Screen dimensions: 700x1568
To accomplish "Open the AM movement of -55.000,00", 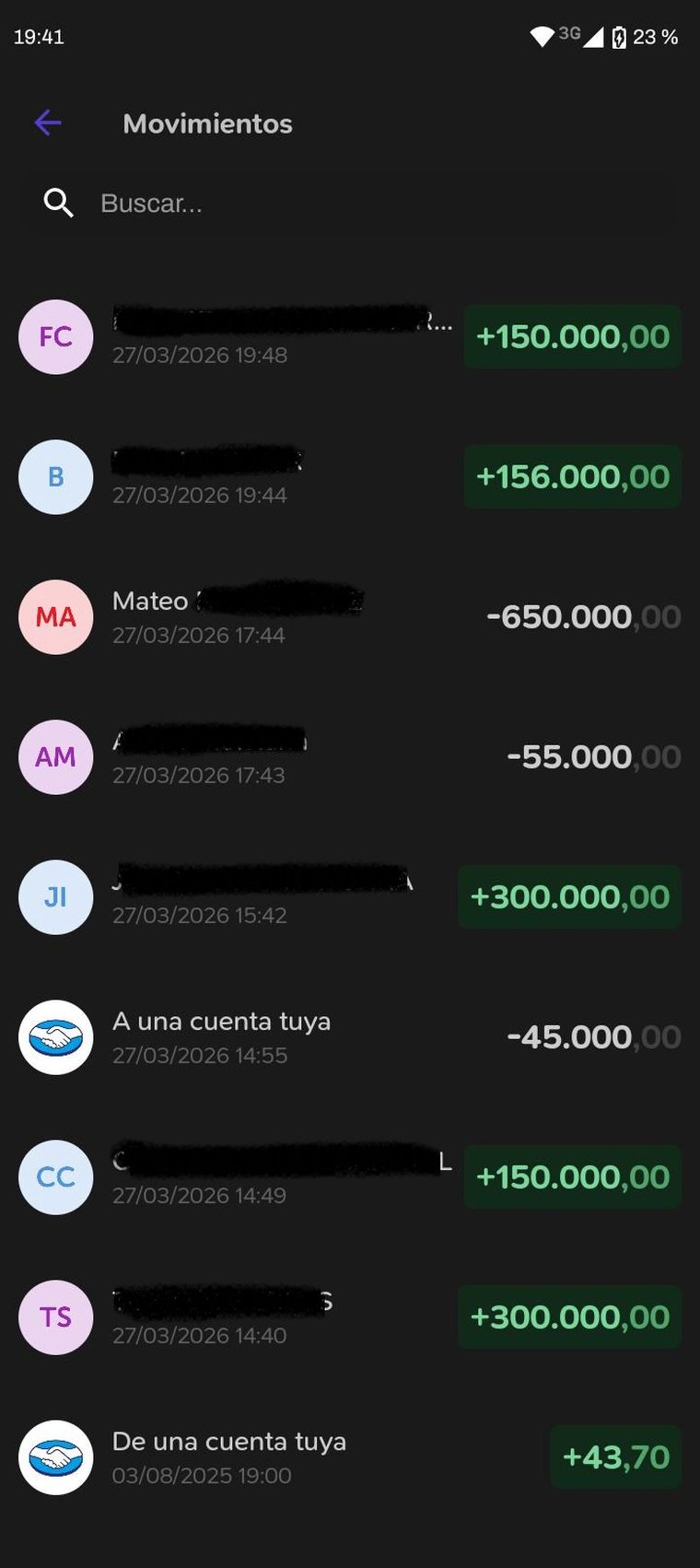I will (x=350, y=757).
